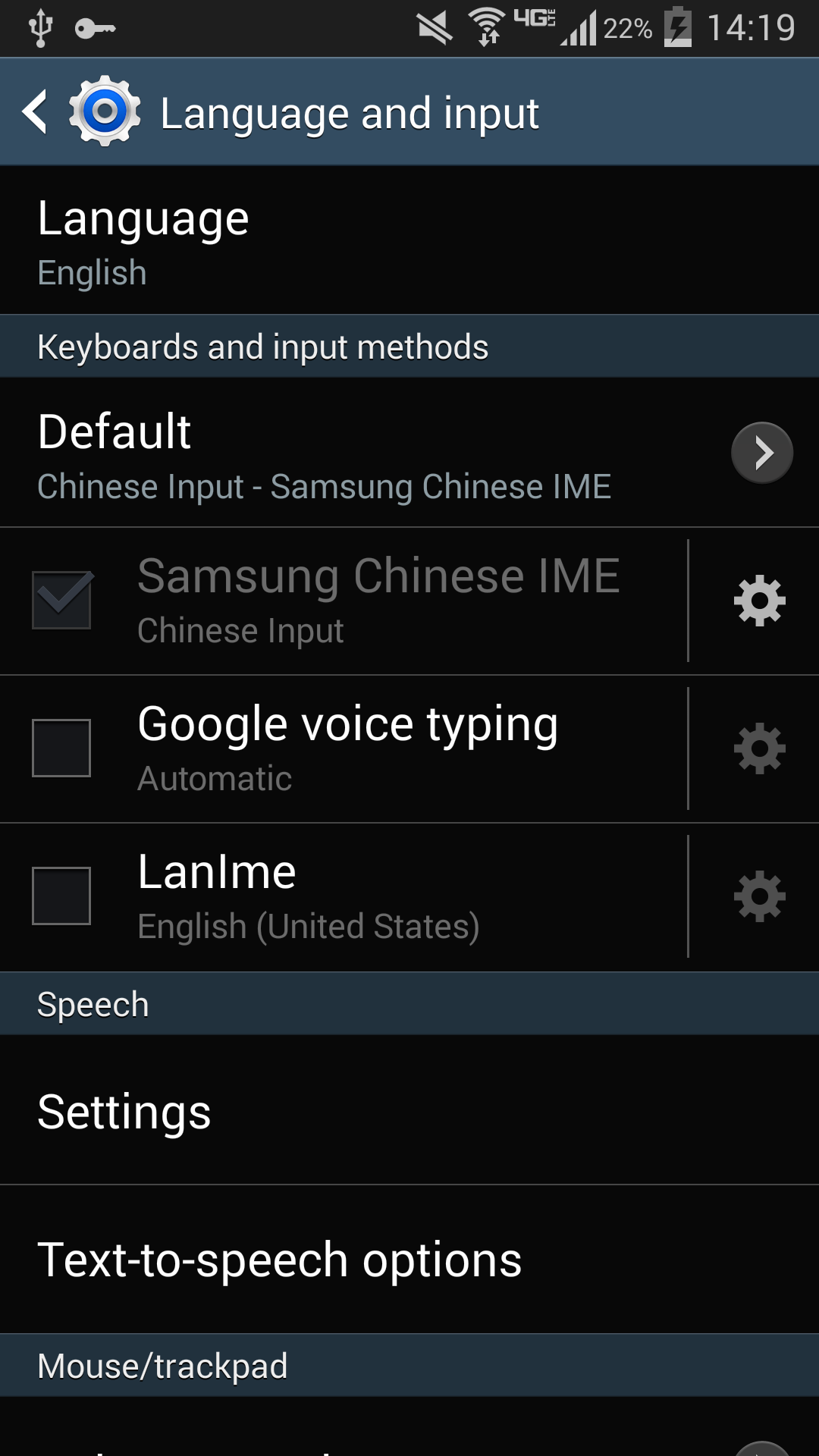Image resolution: width=819 pixels, height=1456 pixels.
Task: Check the LanIme keyboard checkbox
Action: coord(61,896)
